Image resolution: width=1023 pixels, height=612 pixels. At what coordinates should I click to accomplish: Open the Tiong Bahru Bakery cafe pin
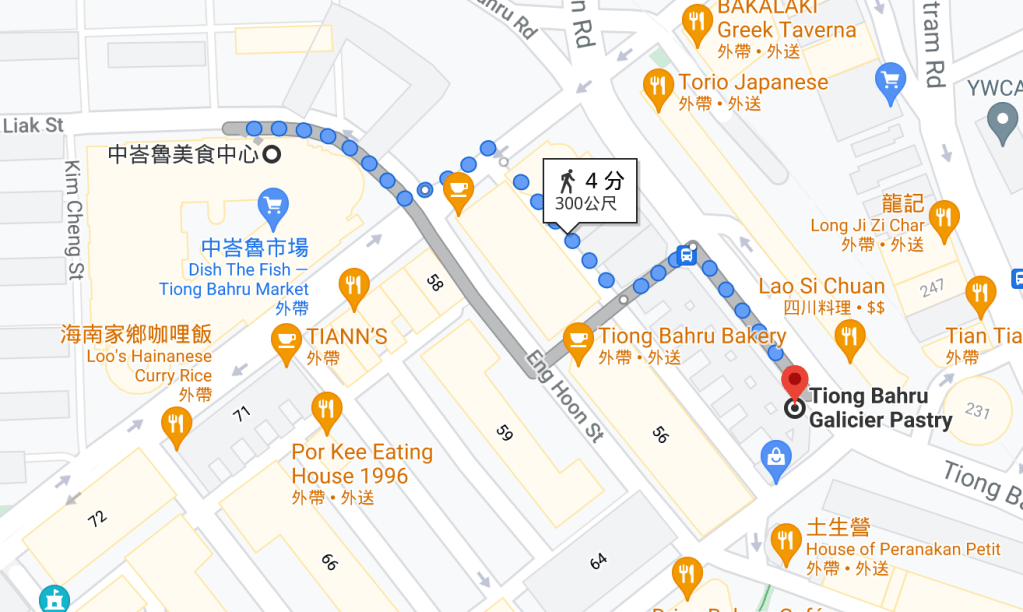(x=578, y=338)
